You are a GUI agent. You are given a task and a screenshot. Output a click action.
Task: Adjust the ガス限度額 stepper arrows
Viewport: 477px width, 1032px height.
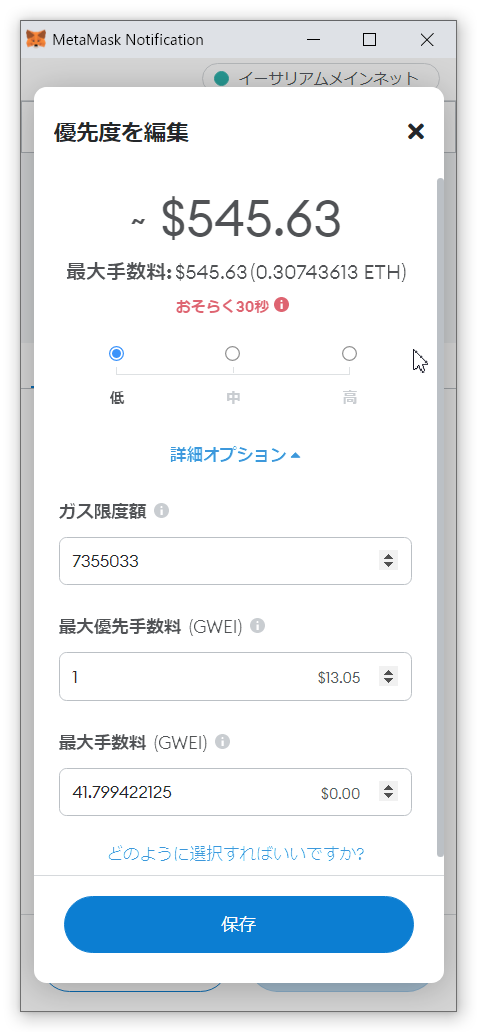pos(388,561)
